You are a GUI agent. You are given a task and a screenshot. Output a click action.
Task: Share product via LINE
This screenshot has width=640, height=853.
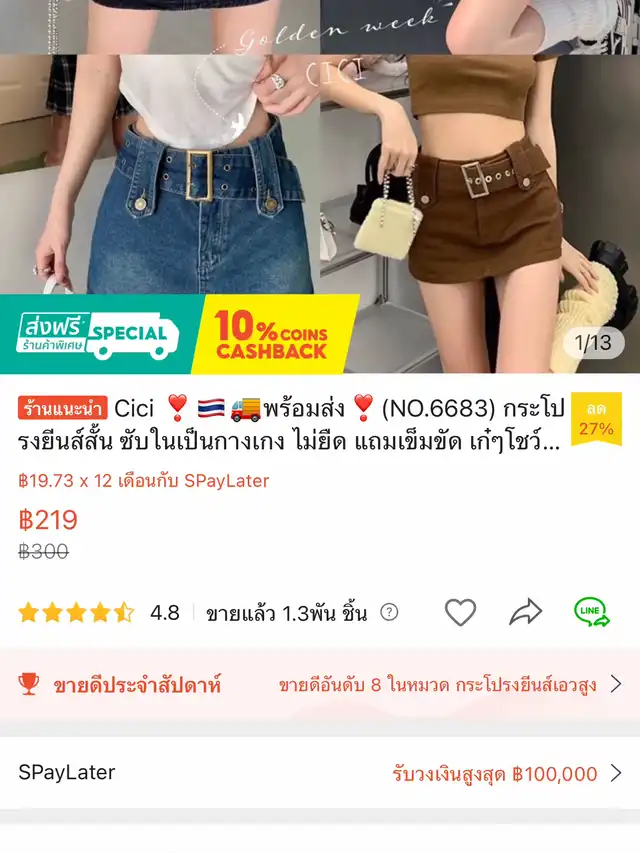pyautogui.click(x=591, y=612)
